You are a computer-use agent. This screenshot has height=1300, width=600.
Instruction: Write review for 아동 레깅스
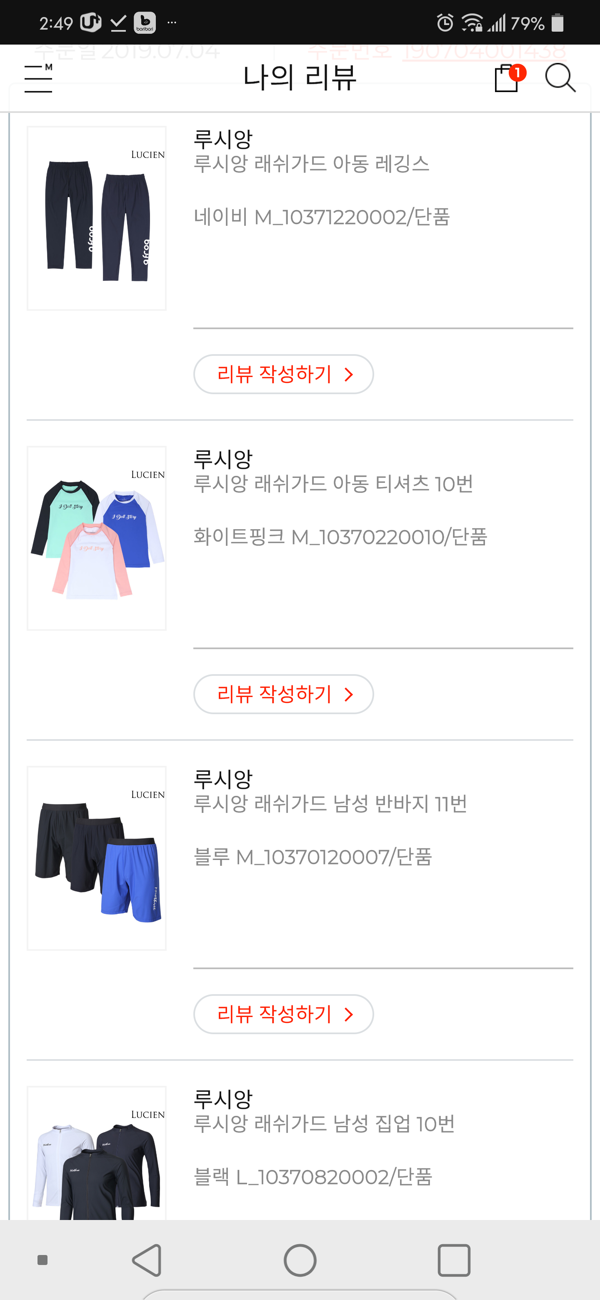click(283, 374)
